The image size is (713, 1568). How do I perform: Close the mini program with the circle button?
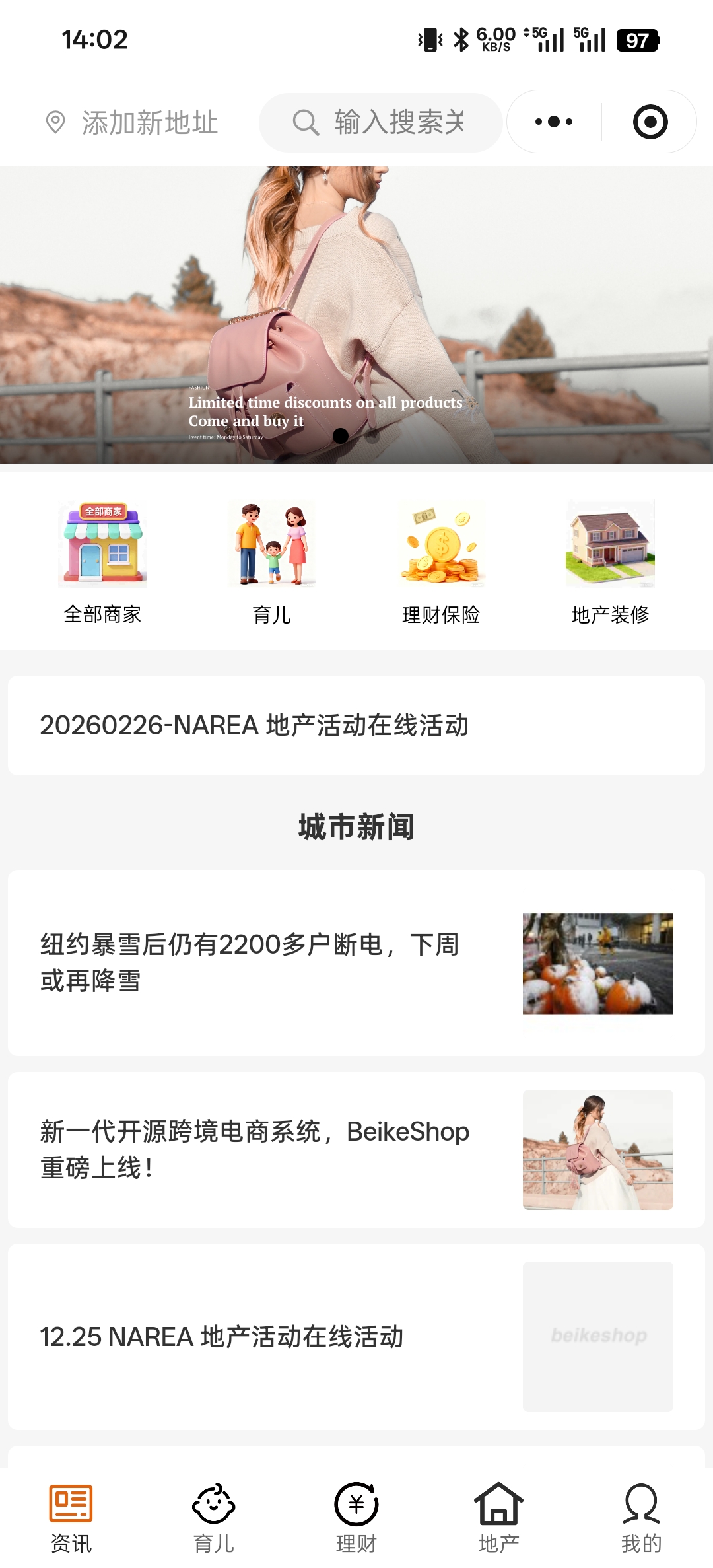[650, 122]
